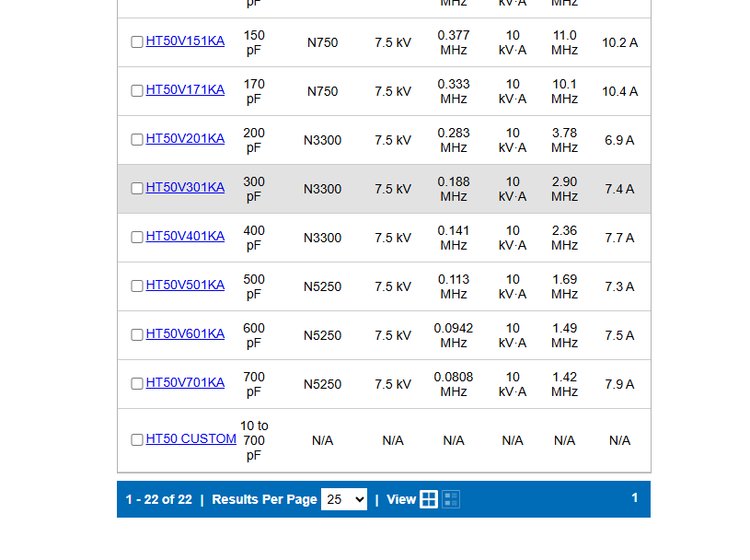Open the HT50V151KA part link
Image resolution: width=750 pixels, height=560 pixels.
pyautogui.click(x=185, y=41)
